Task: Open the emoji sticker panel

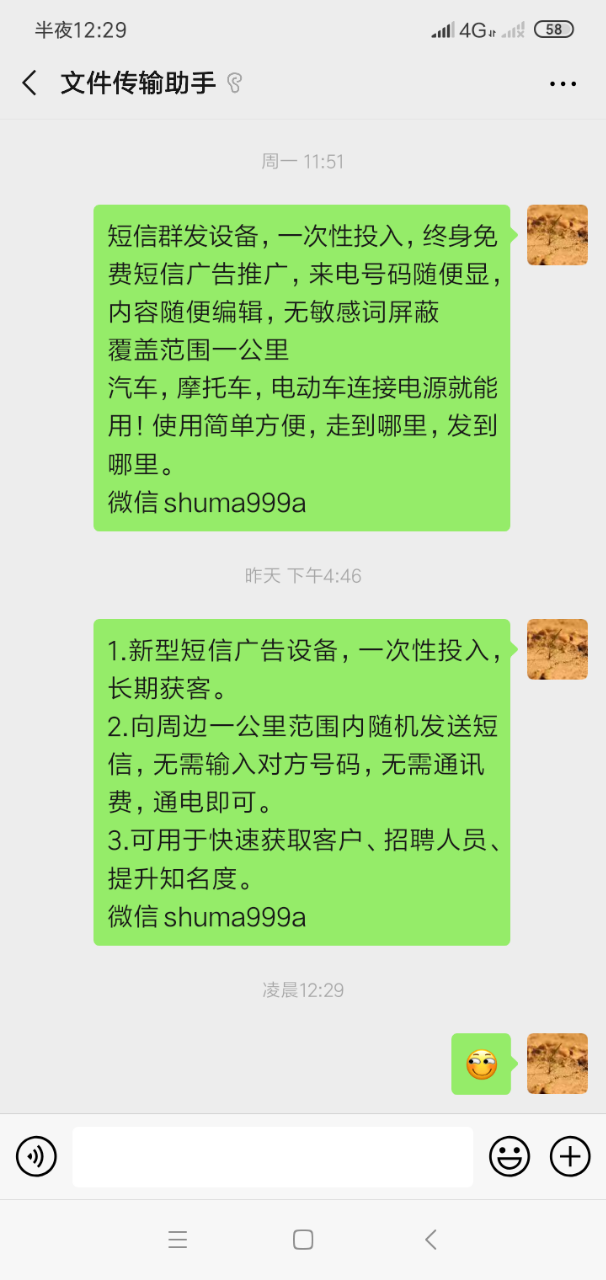Action: coord(509,1157)
